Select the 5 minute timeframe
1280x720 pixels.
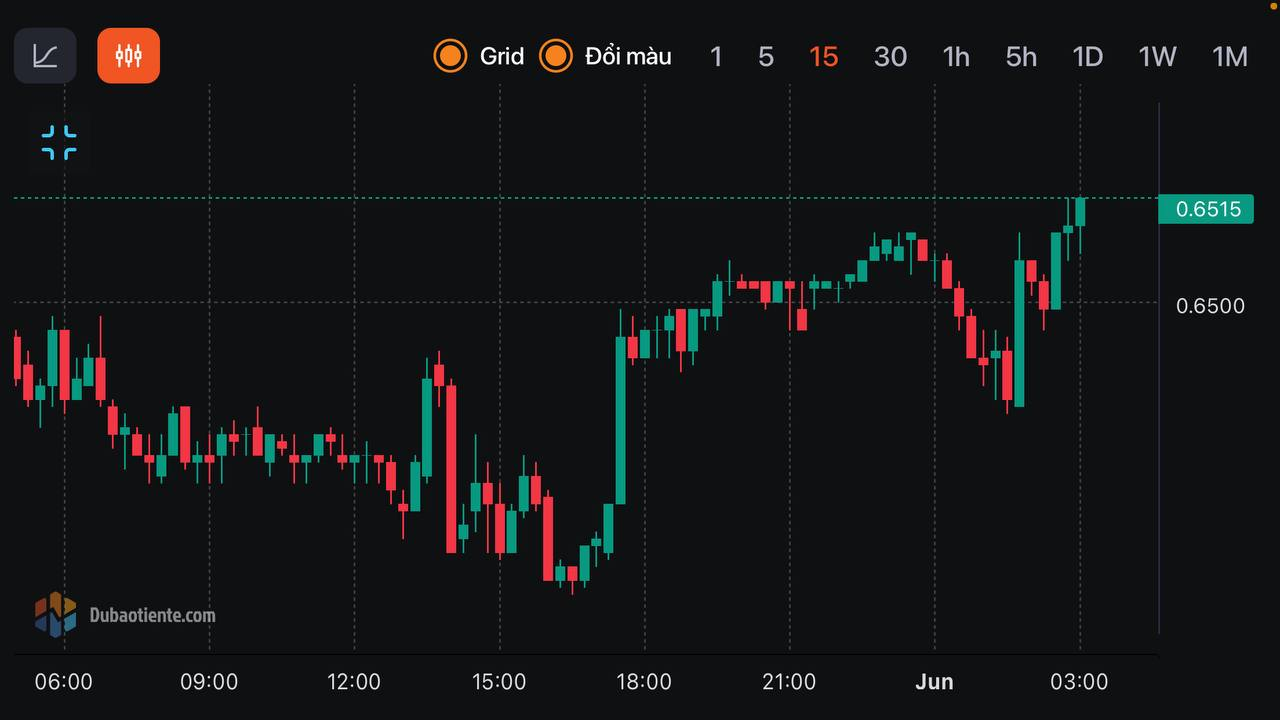click(766, 57)
